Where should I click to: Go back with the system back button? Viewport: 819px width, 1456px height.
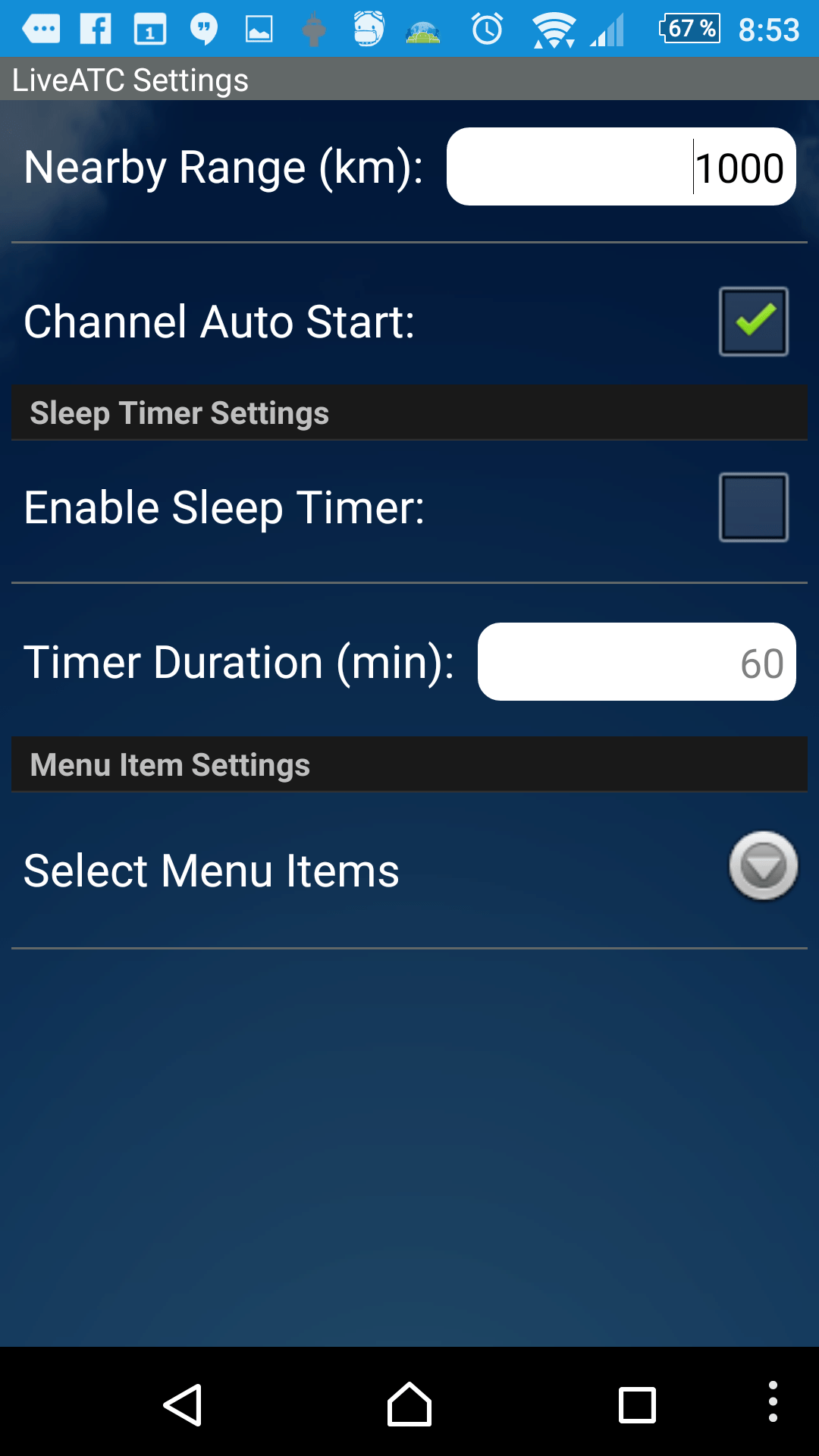pos(183,1404)
